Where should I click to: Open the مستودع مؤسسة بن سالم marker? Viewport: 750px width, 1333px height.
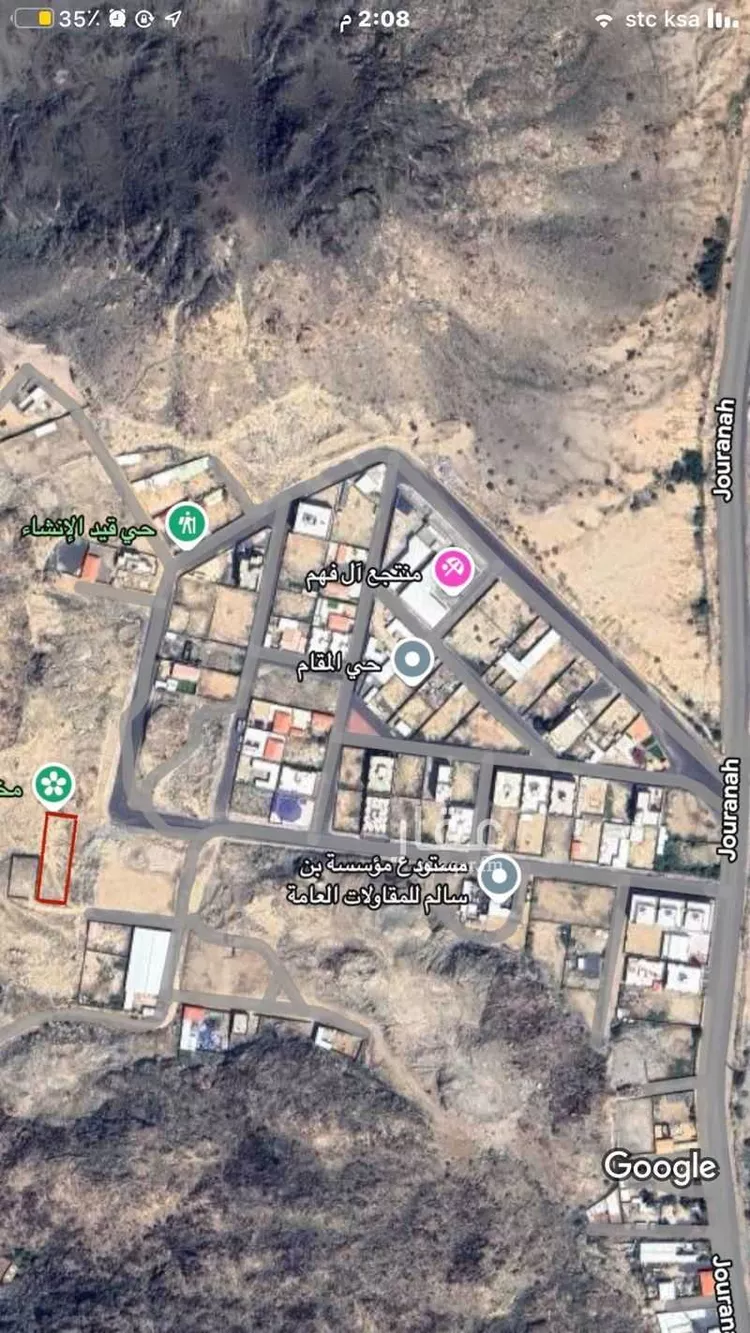point(499,877)
